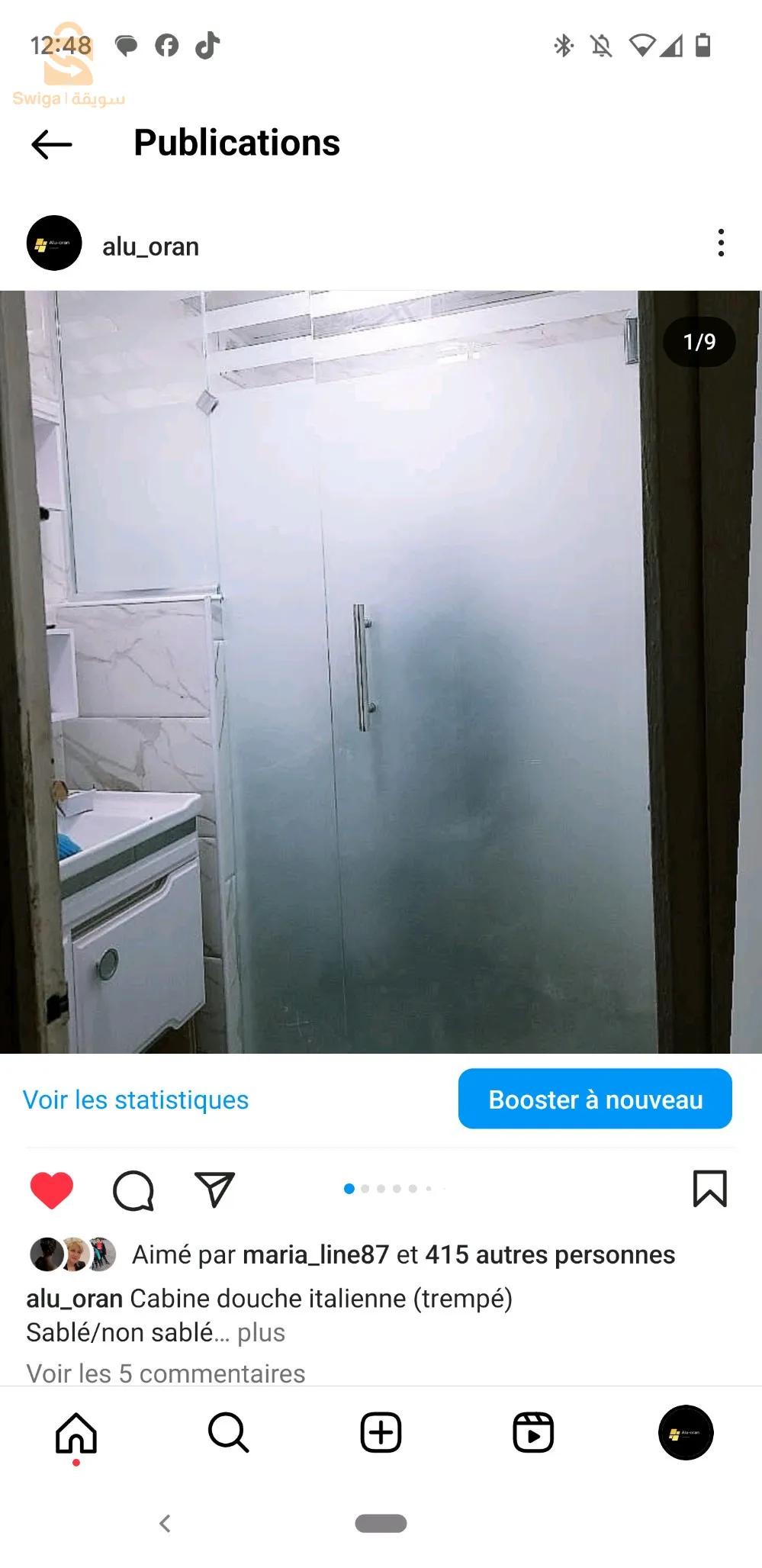Open the Search tab
Image resolution: width=762 pixels, height=1568 pixels.
228,1432
